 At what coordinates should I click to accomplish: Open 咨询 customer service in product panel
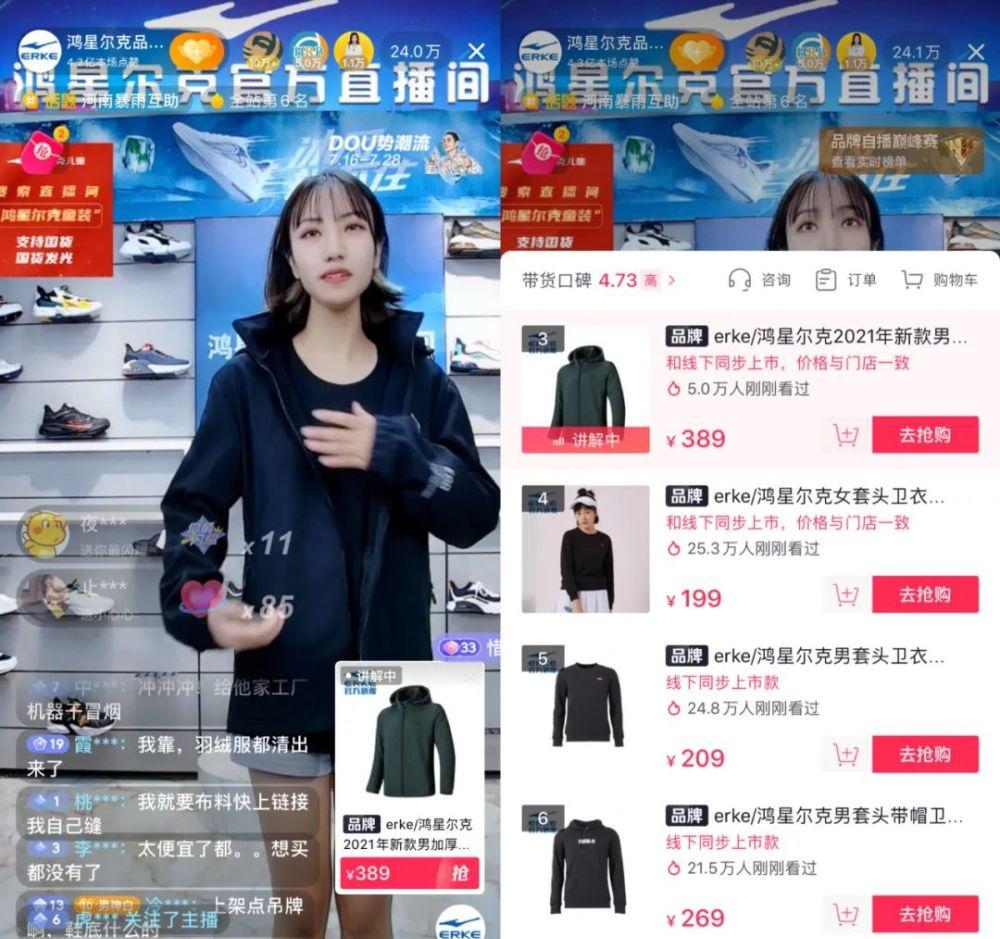[760, 280]
